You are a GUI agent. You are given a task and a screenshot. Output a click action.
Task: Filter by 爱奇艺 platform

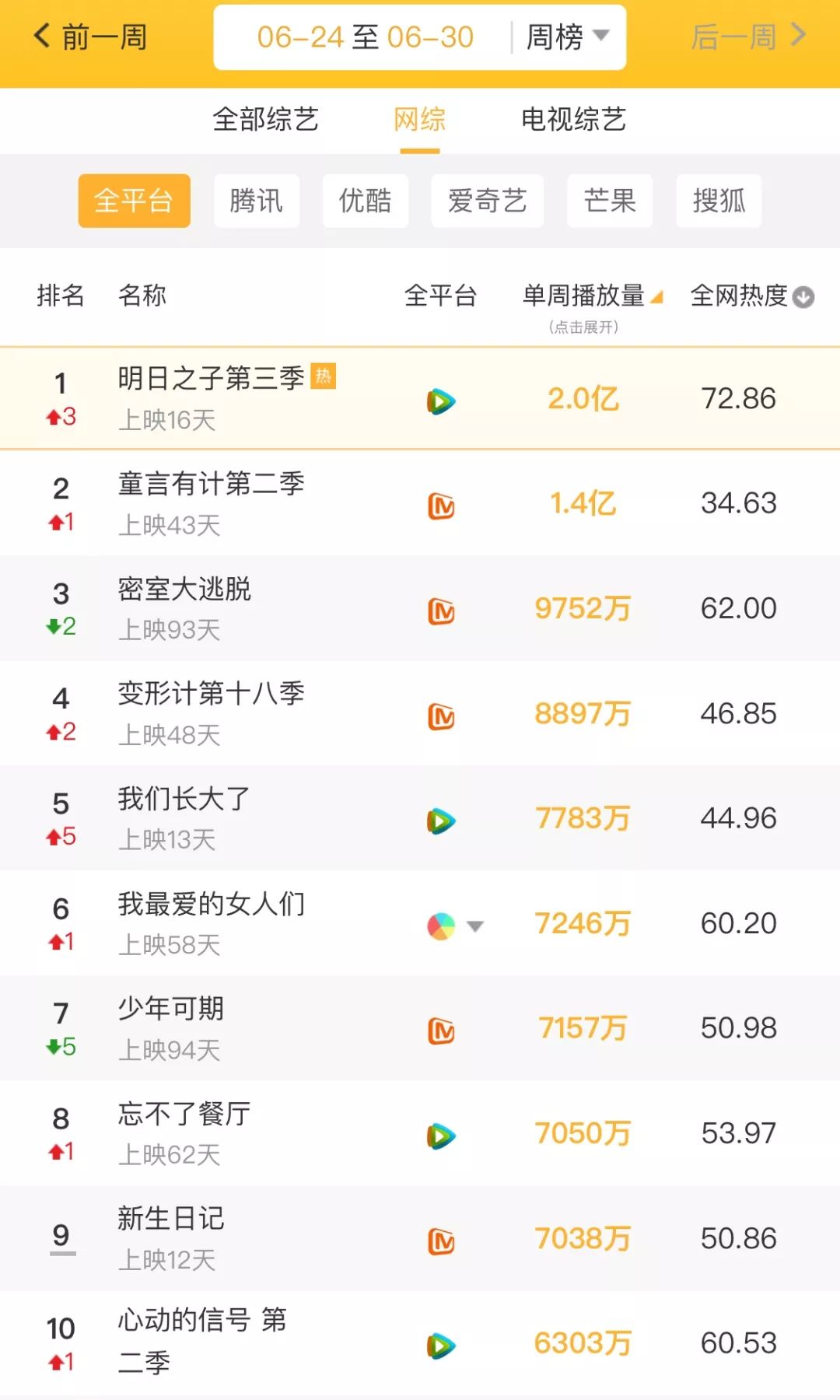point(487,201)
